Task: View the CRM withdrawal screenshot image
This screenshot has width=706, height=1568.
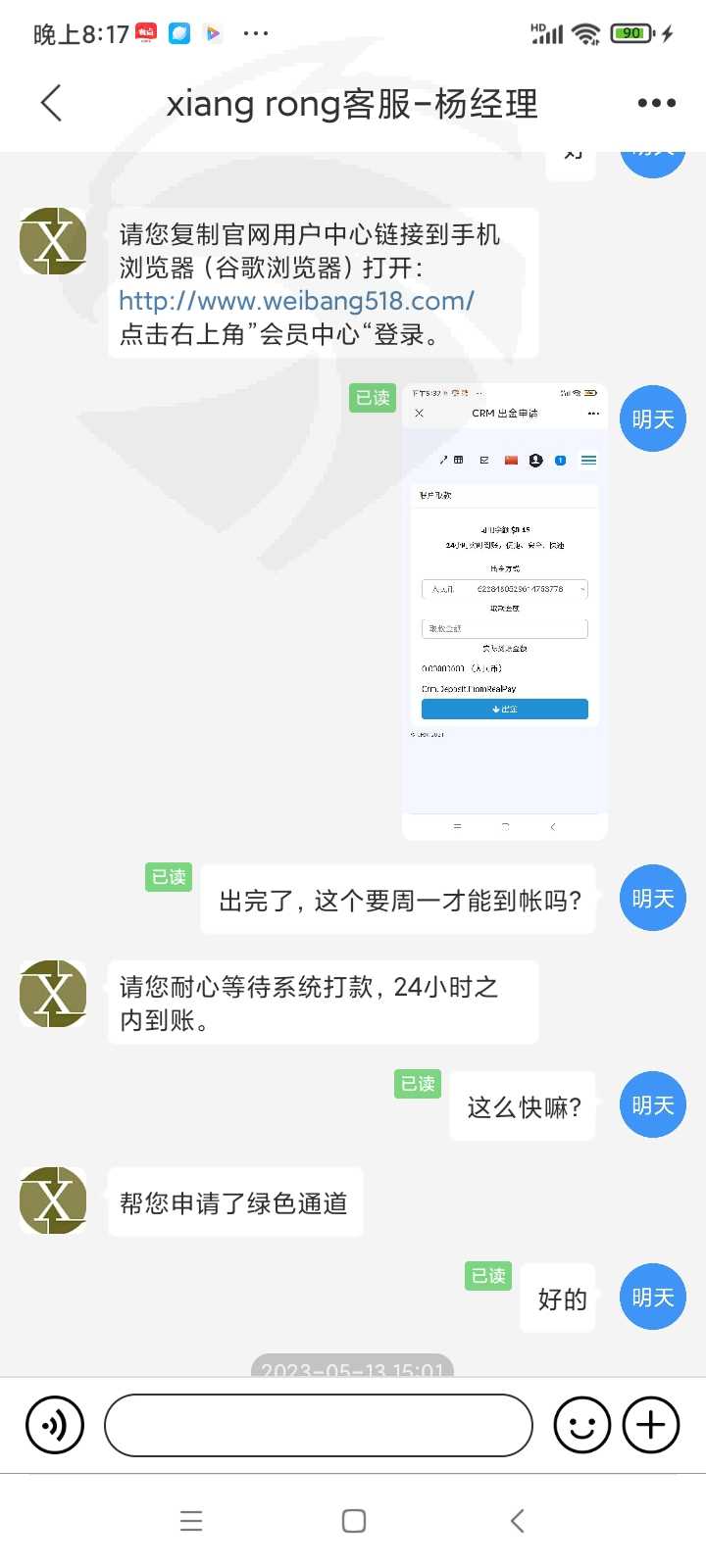Action: tap(505, 612)
